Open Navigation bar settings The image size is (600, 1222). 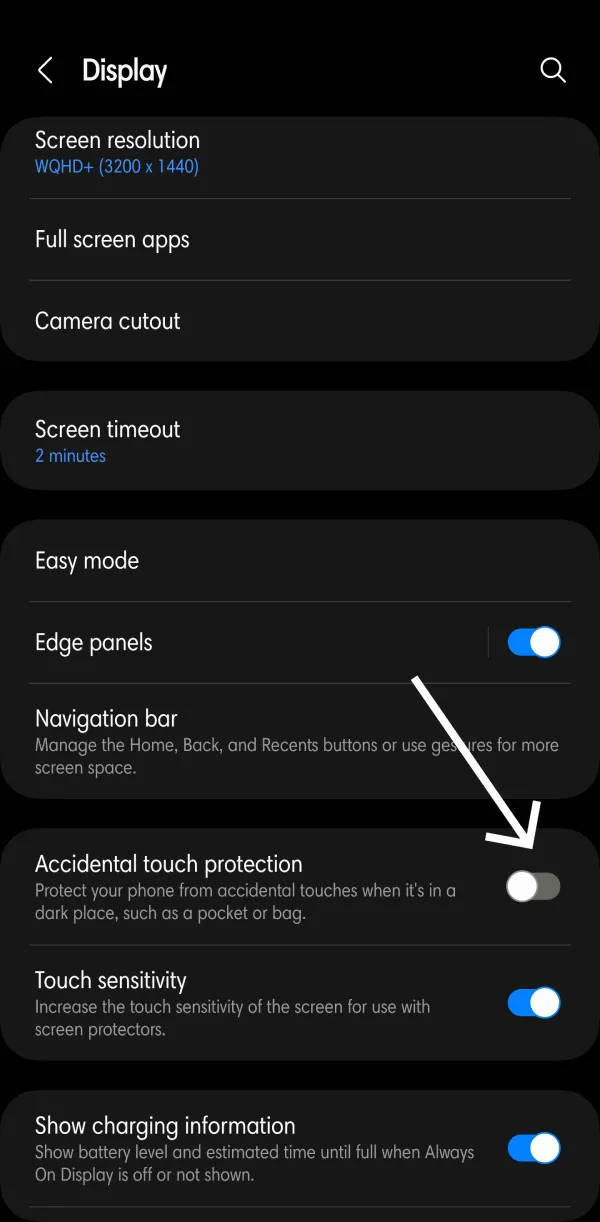tap(250, 742)
